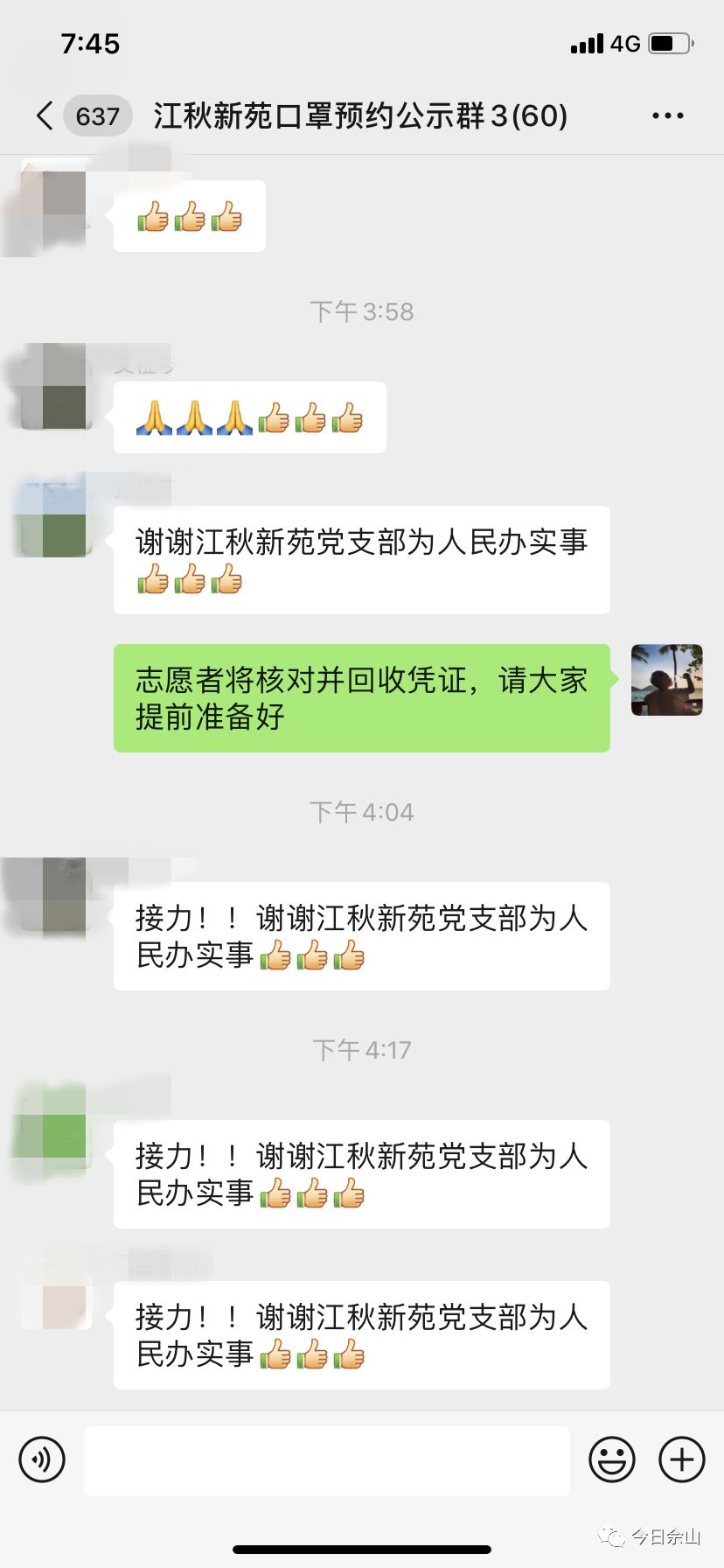The height and width of the screenshot is (1568, 724).
Task: Tap the thumbs-up emoji message bubble
Action: tap(189, 216)
